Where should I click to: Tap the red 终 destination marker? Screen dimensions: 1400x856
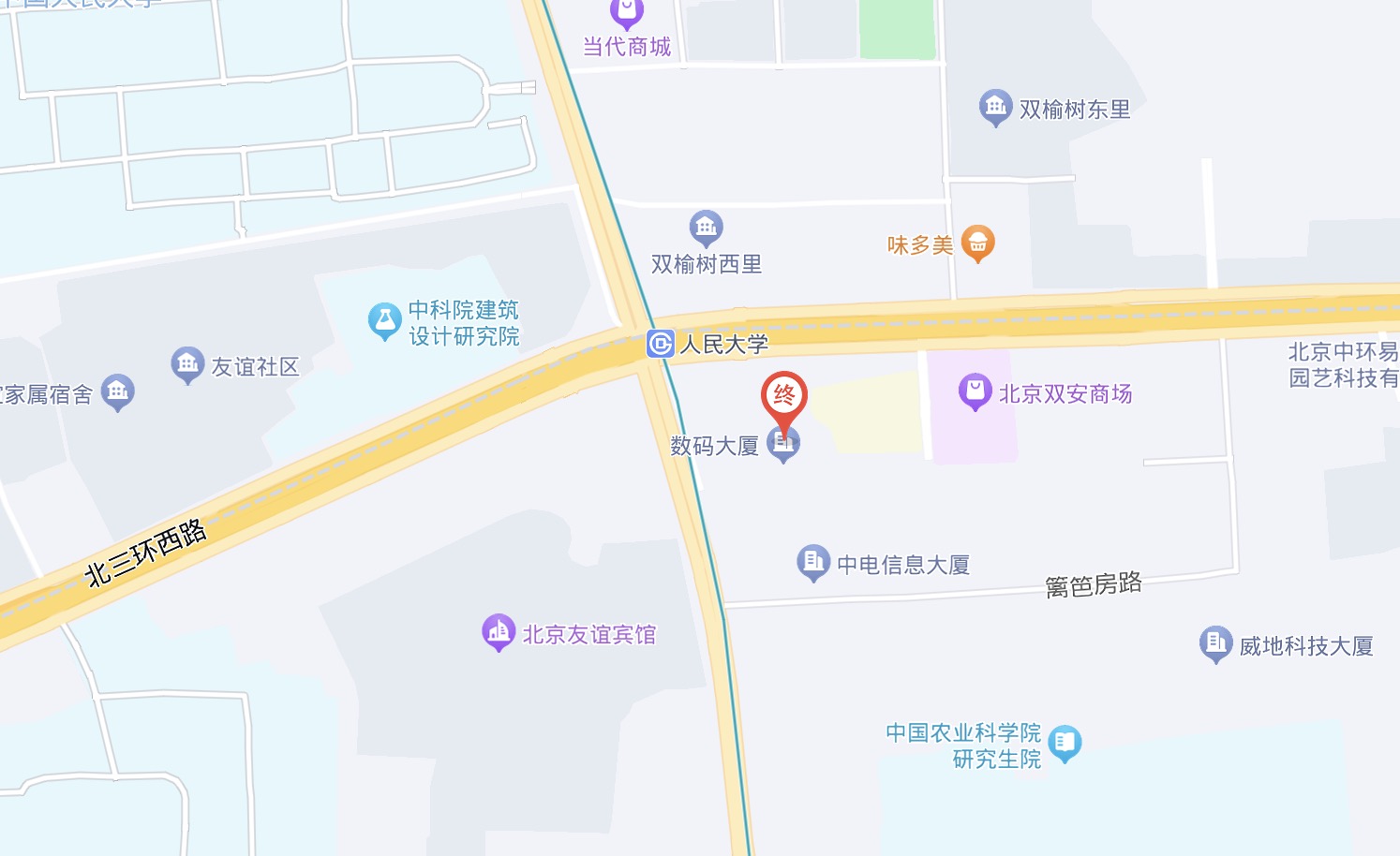(x=783, y=396)
